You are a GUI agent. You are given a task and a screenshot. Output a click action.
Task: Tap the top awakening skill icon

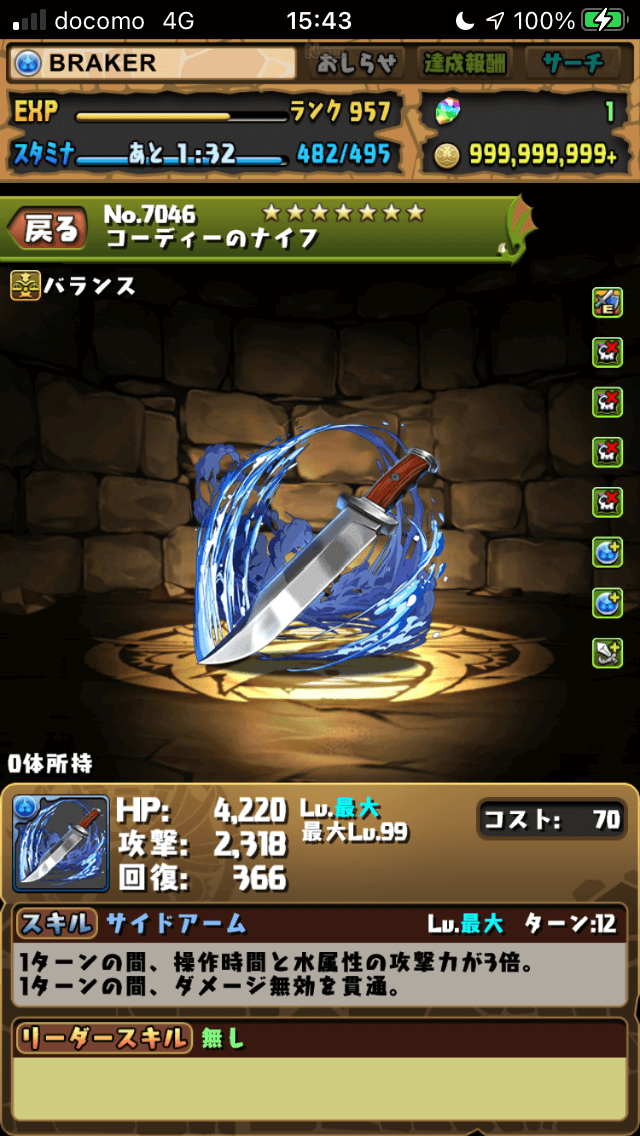pyautogui.click(x=607, y=302)
